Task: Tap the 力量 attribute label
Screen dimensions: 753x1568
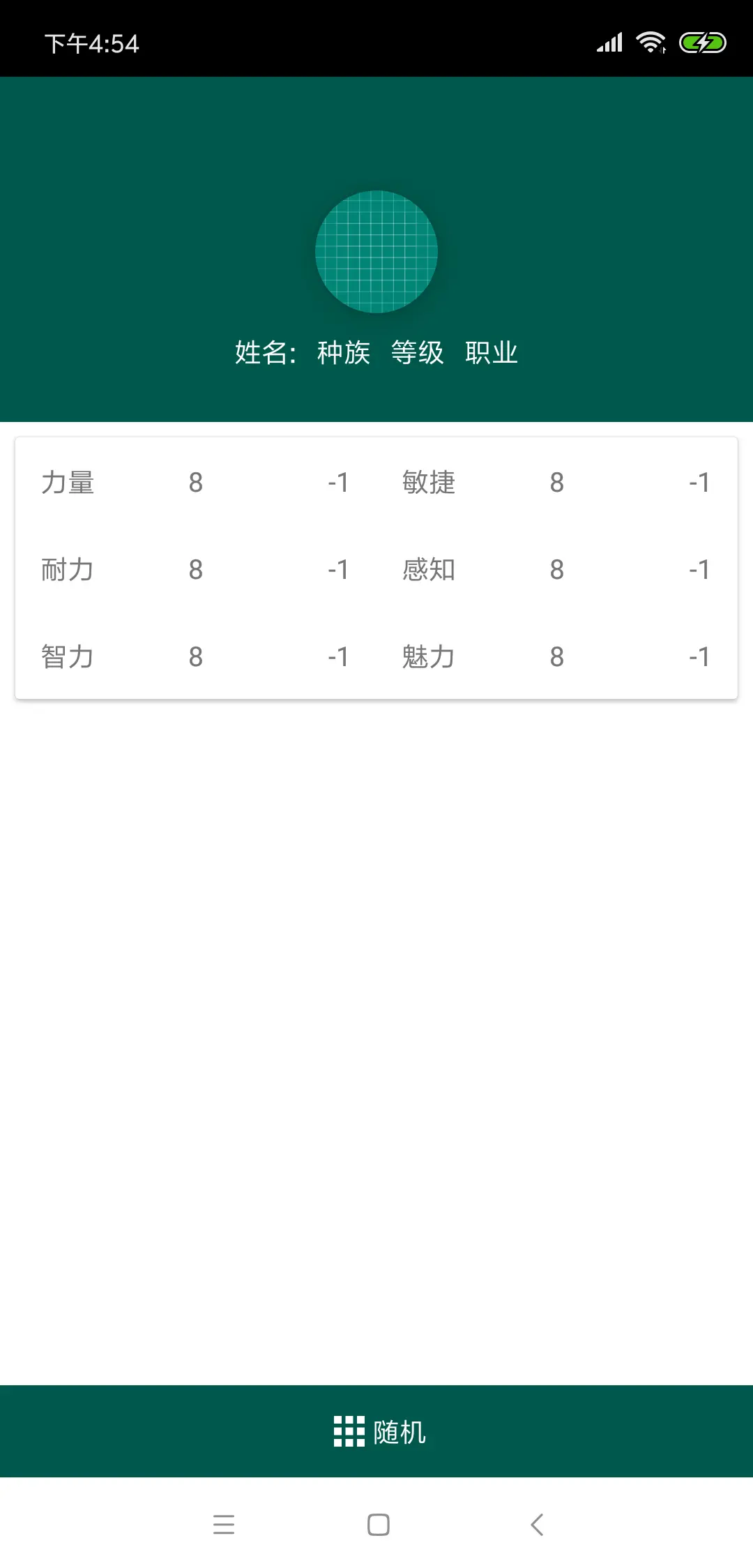Action: click(68, 483)
